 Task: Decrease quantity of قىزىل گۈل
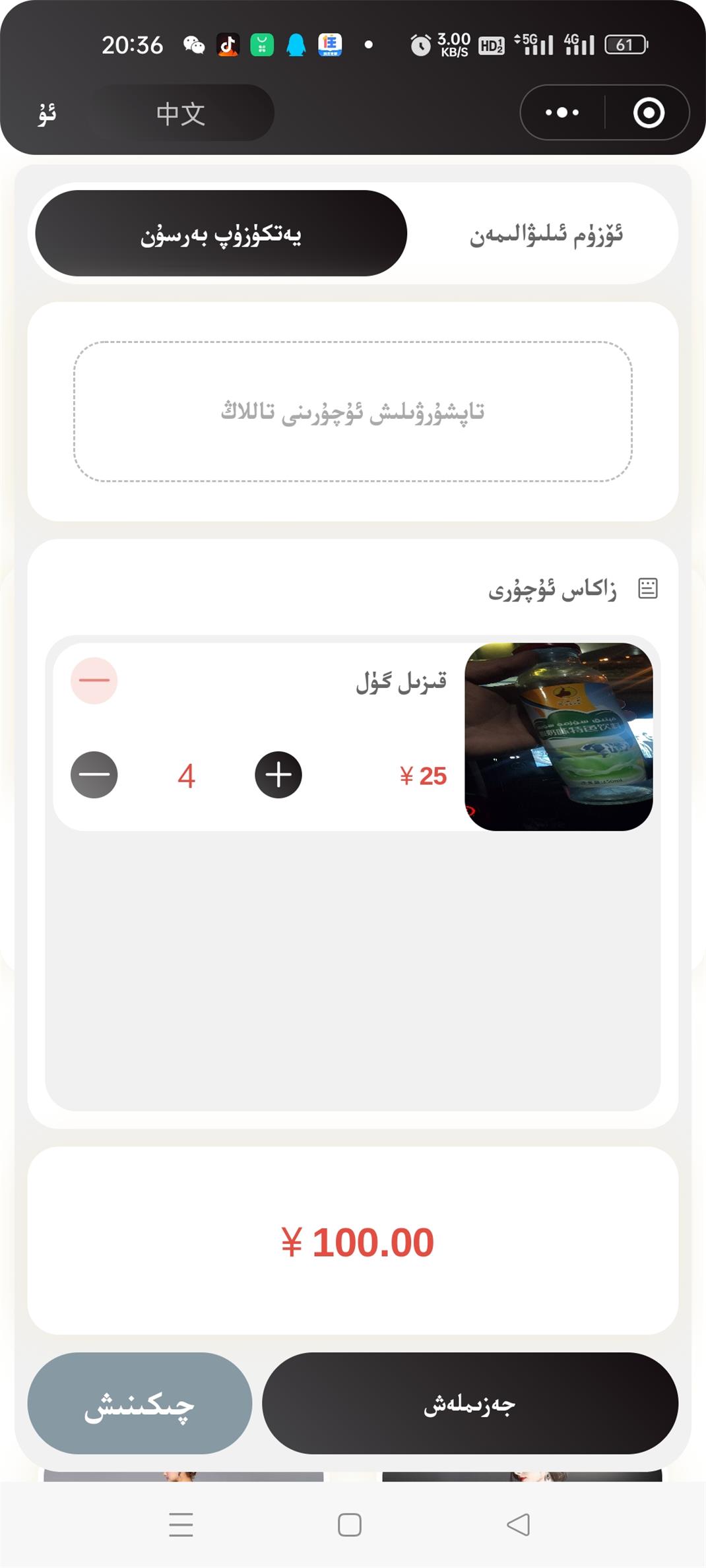[x=94, y=775]
